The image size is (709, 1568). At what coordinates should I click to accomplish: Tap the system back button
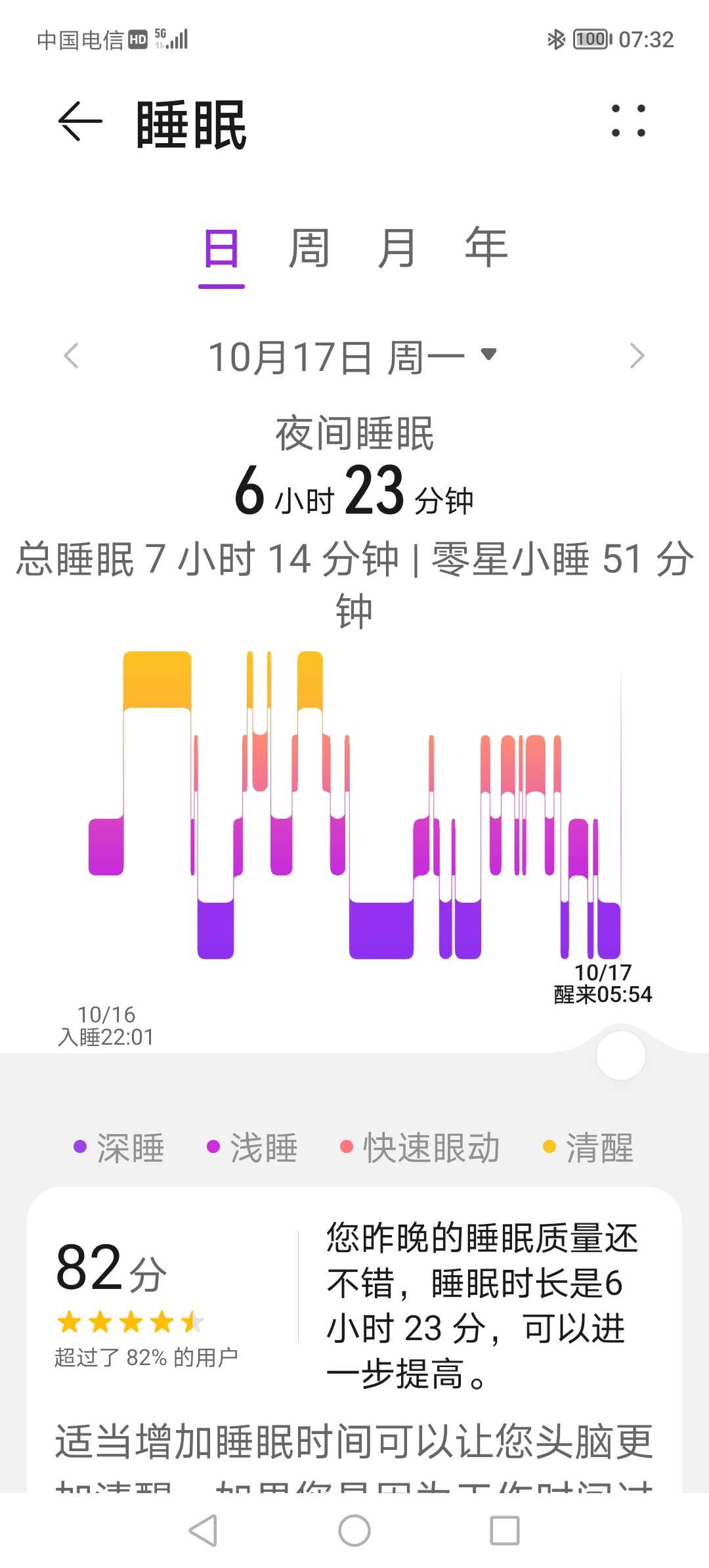point(203,1531)
